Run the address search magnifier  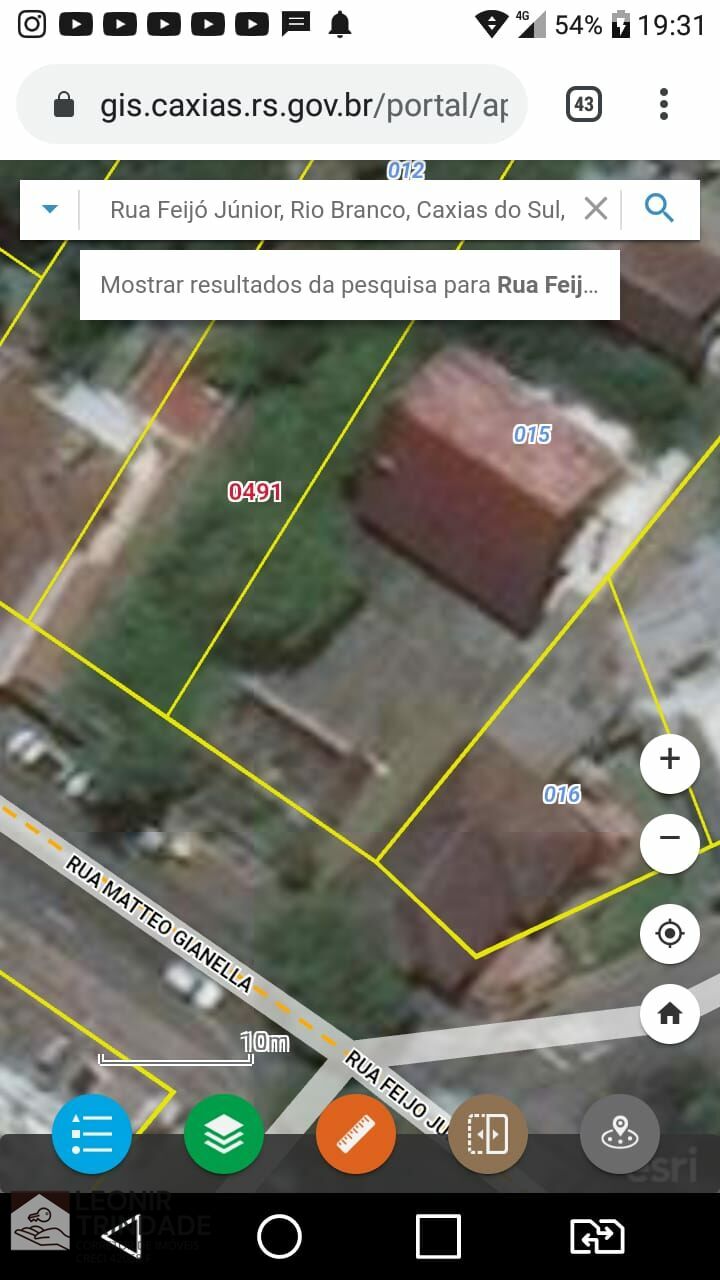pyautogui.click(x=659, y=209)
